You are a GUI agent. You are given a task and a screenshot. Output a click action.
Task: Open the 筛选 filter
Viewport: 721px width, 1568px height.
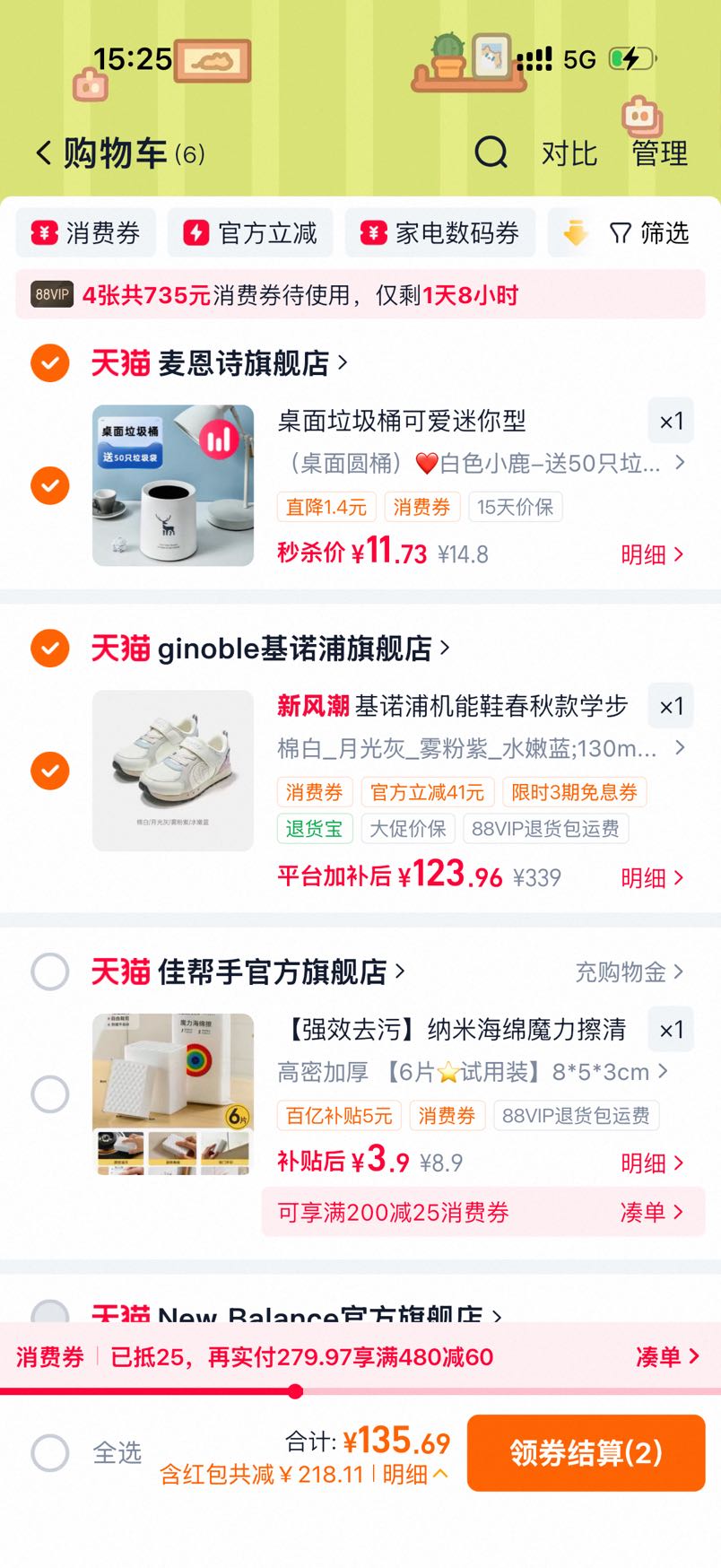point(649,233)
